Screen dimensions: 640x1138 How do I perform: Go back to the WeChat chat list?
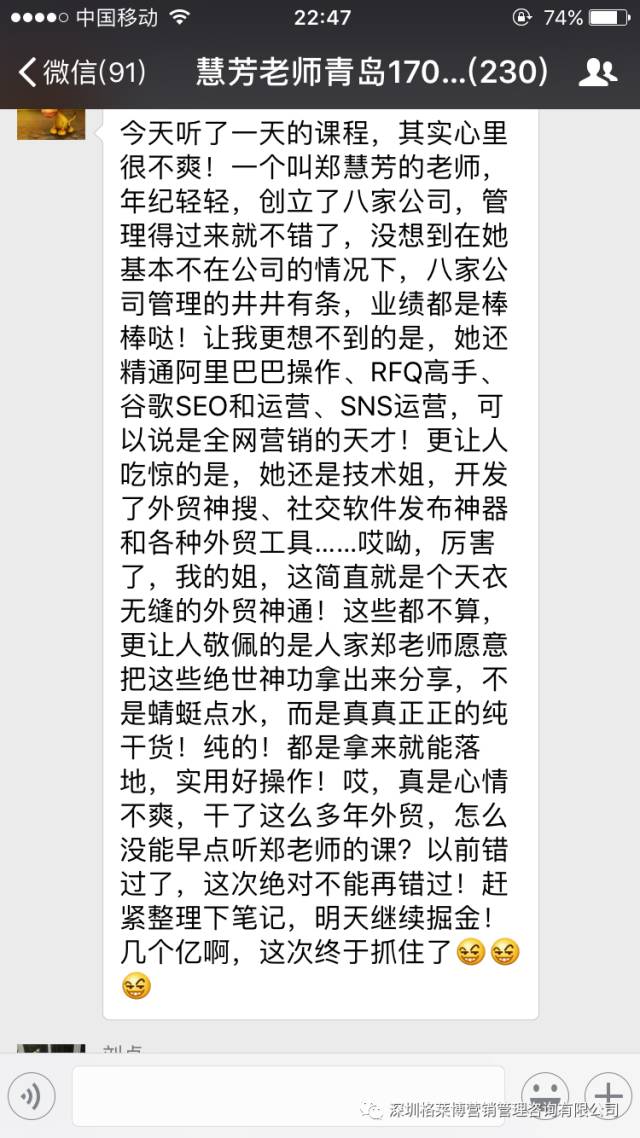coord(80,72)
